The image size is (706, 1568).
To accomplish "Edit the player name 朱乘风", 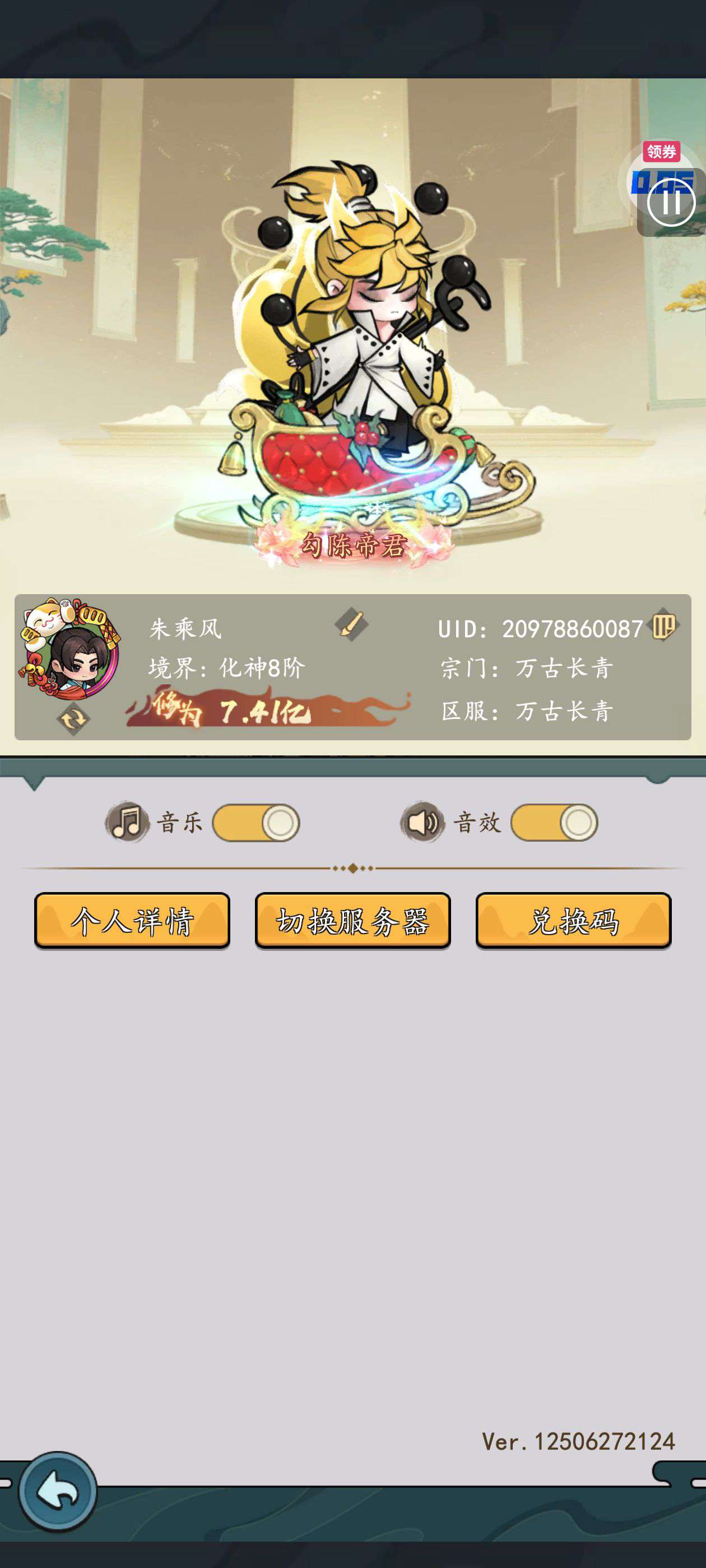I will pos(351,624).
